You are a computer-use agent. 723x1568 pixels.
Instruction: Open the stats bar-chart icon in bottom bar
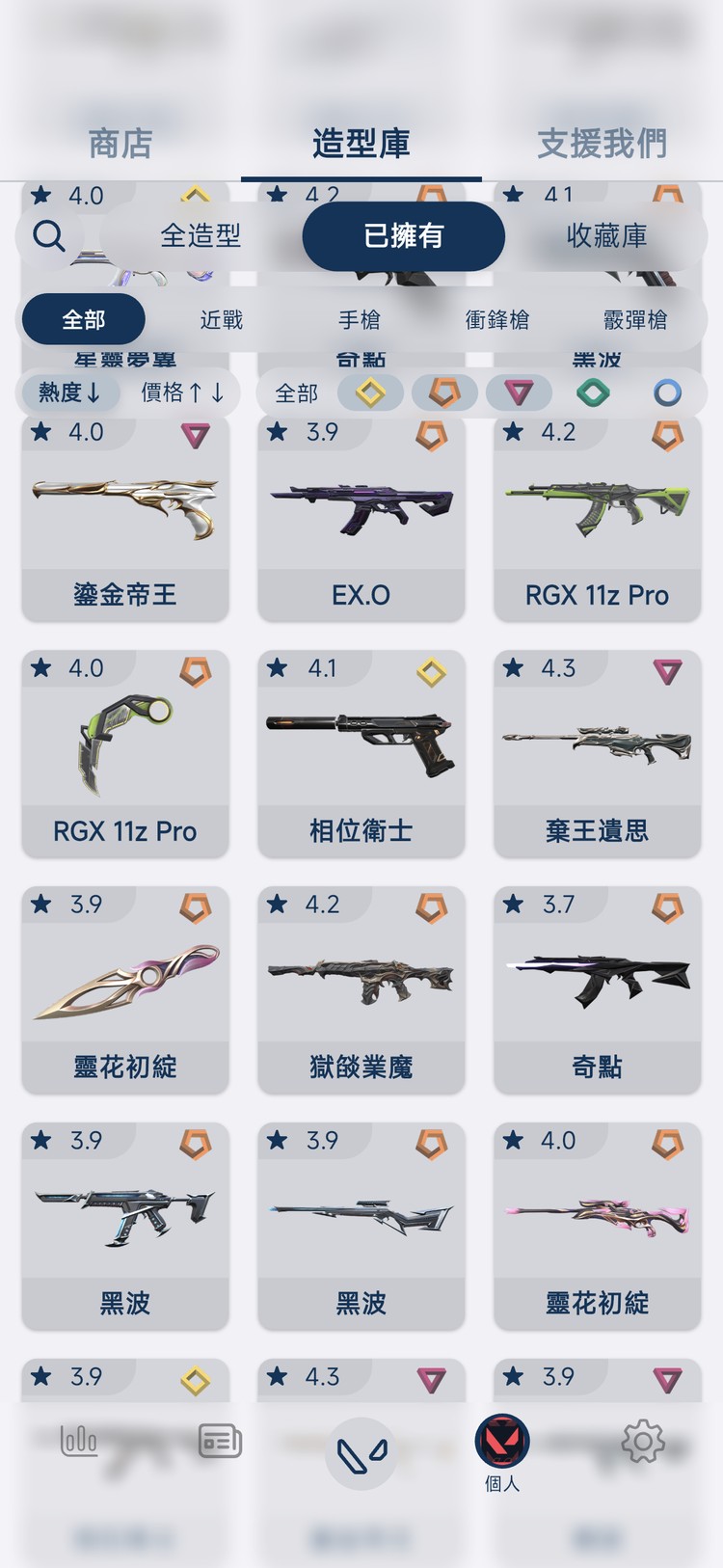pos(79,1442)
